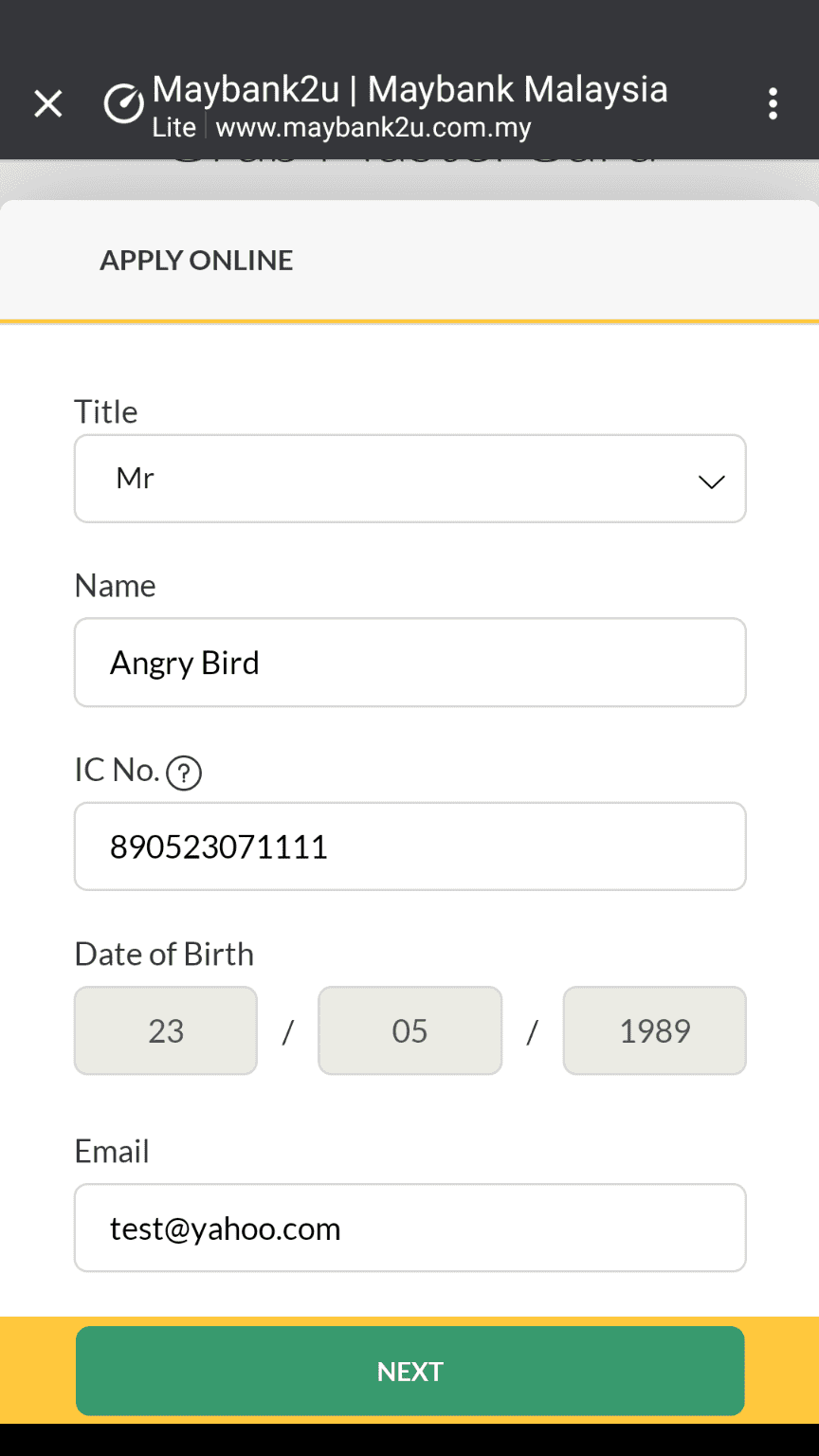Show help for IC No.

184,773
